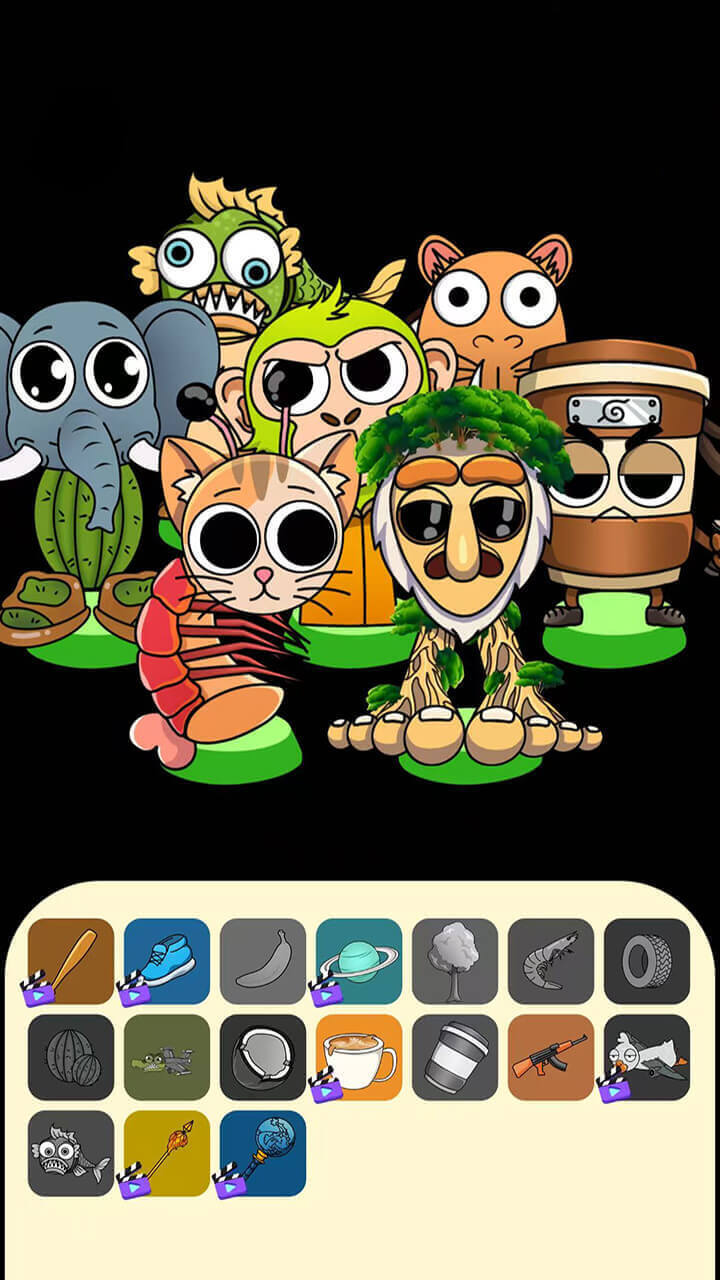Choose the blue sneaker item
The width and height of the screenshot is (720, 1280).
click(167, 961)
